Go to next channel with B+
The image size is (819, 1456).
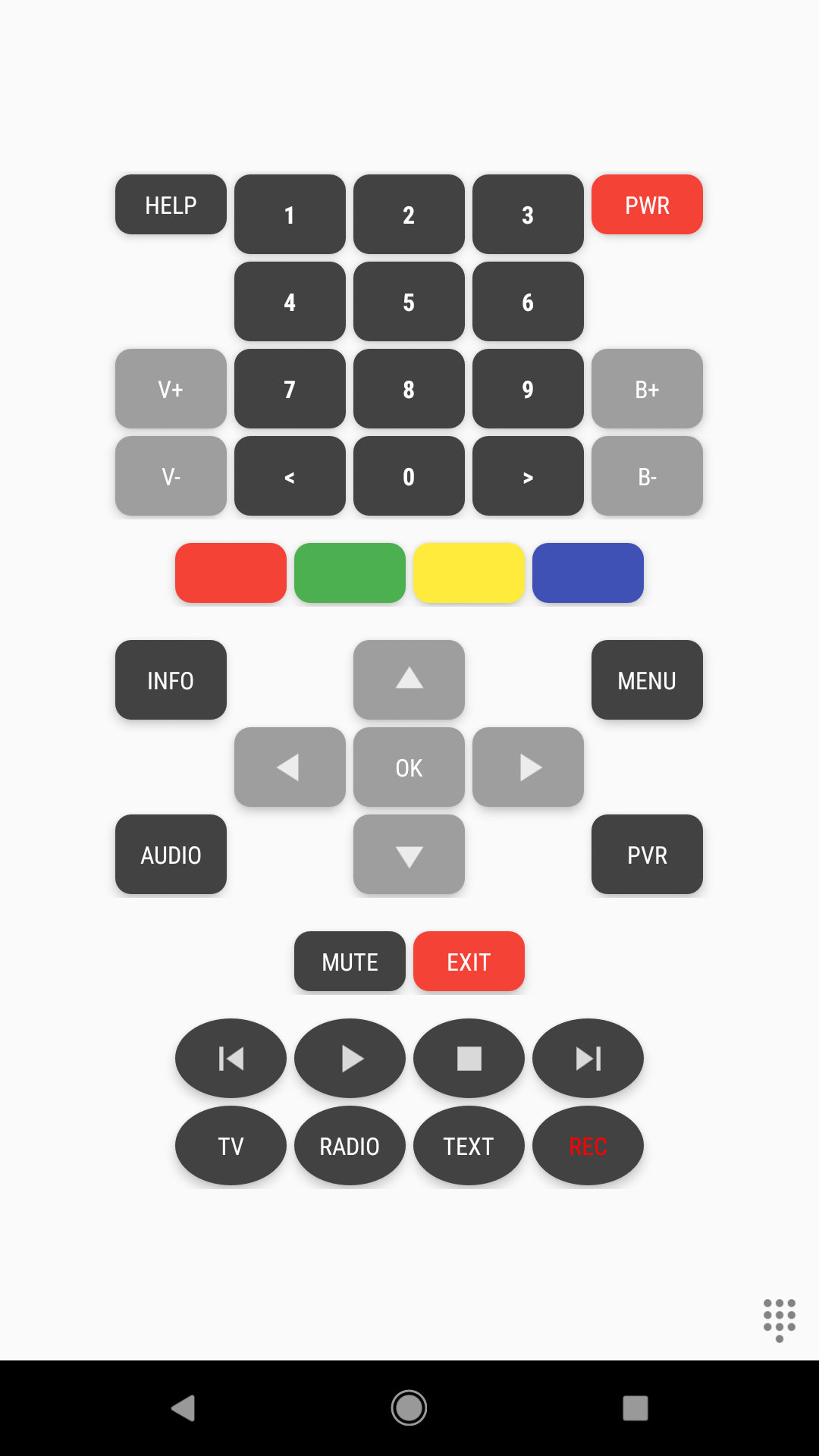tap(647, 389)
